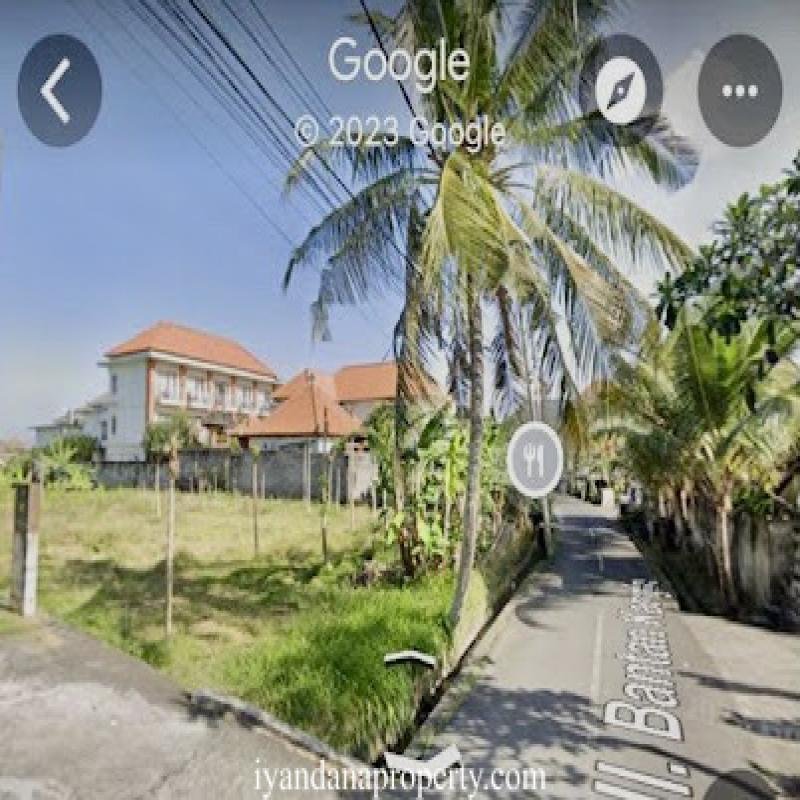Open the restaurant marker on the street

535,459
